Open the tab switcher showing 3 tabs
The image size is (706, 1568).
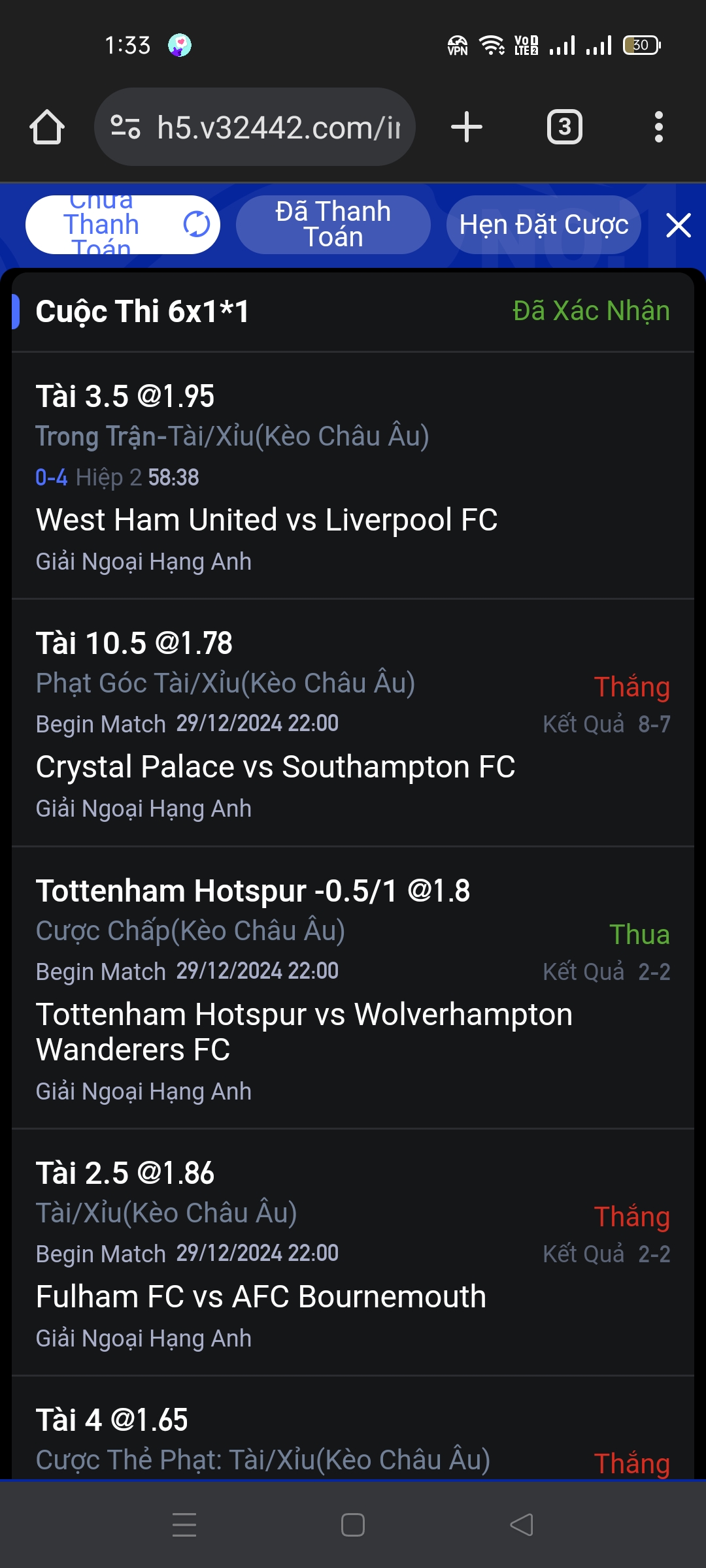point(564,127)
